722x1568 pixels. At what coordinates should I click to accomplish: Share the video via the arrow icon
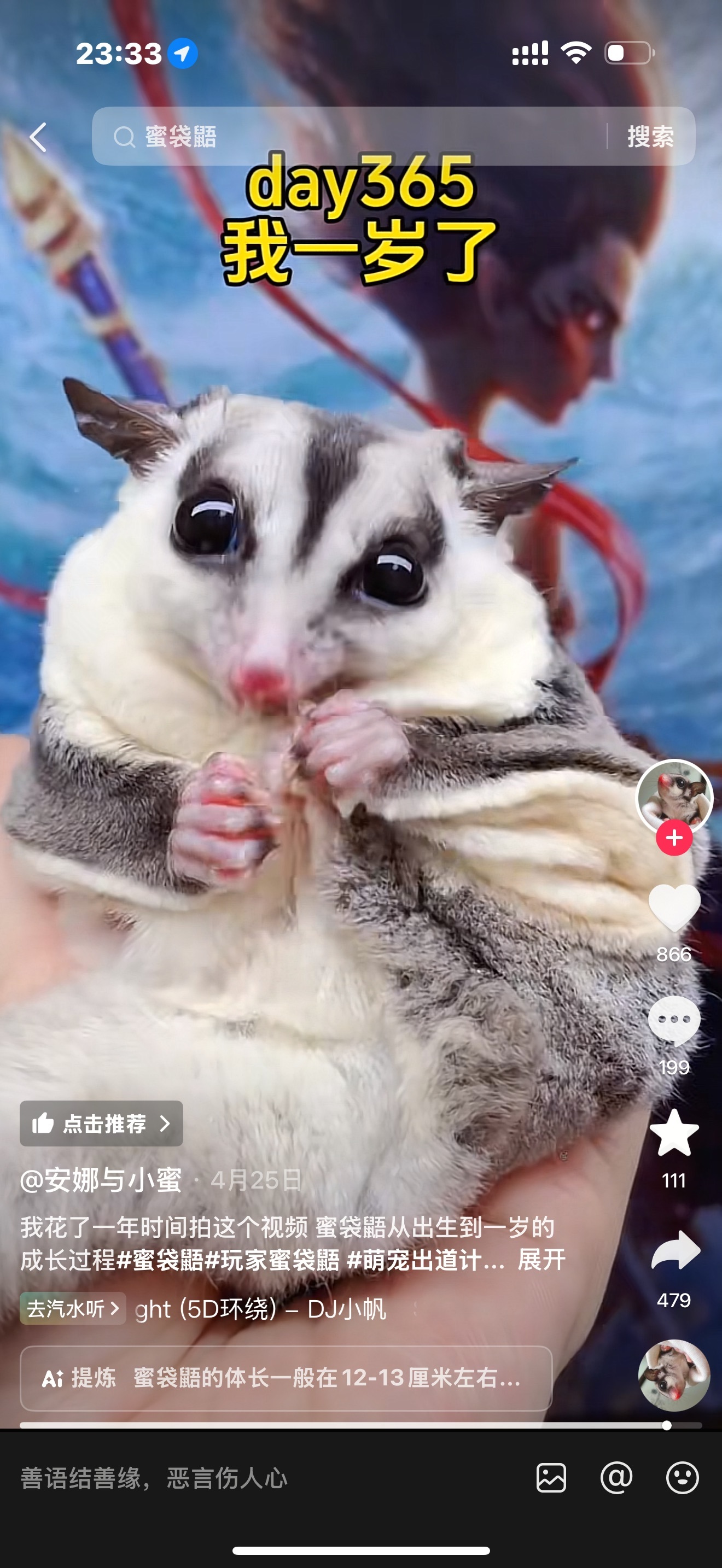[675, 1250]
